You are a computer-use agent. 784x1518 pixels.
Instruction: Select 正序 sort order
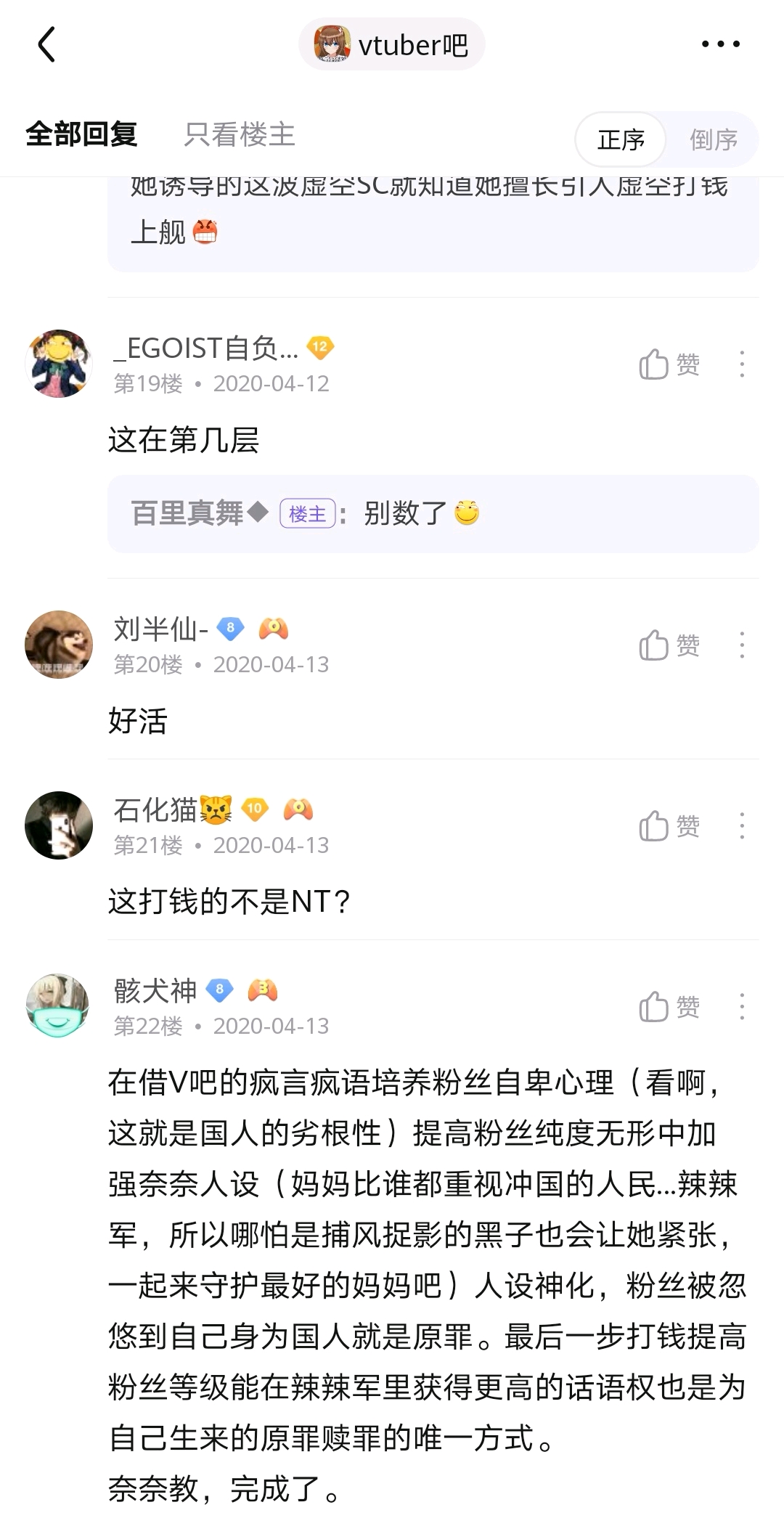[x=621, y=139]
